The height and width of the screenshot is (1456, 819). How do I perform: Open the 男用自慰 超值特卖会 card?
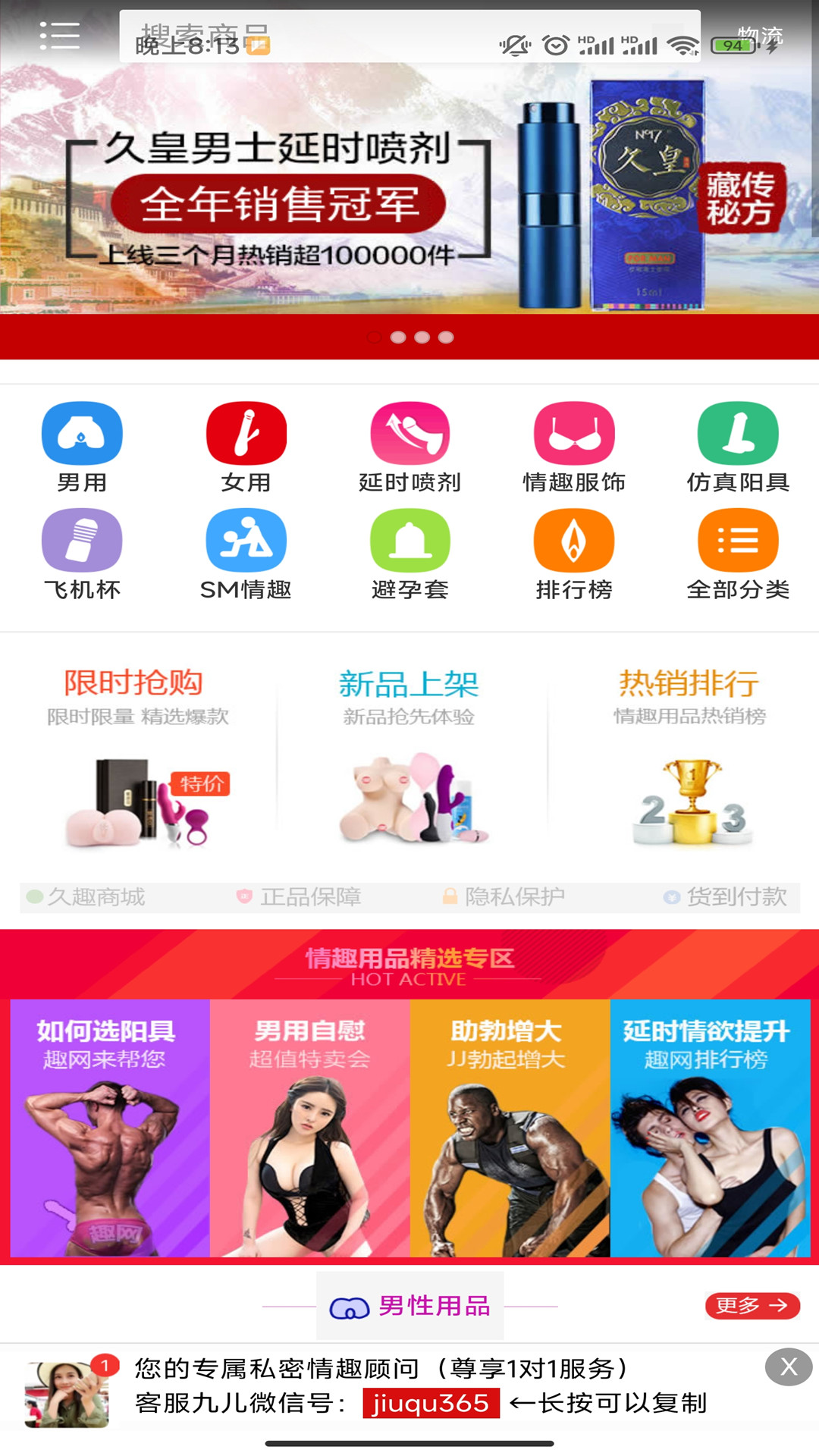click(x=309, y=1128)
